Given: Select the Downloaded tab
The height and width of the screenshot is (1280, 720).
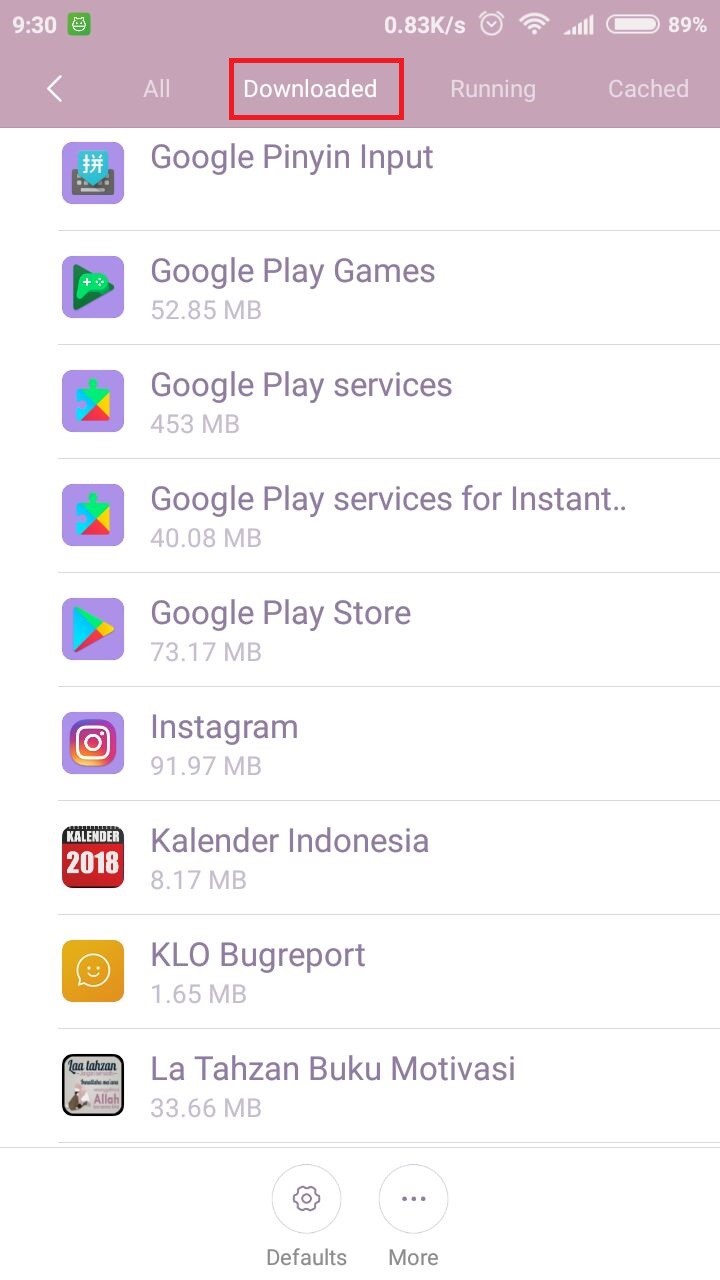Looking at the screenshot, I should [x=310, y=89].
